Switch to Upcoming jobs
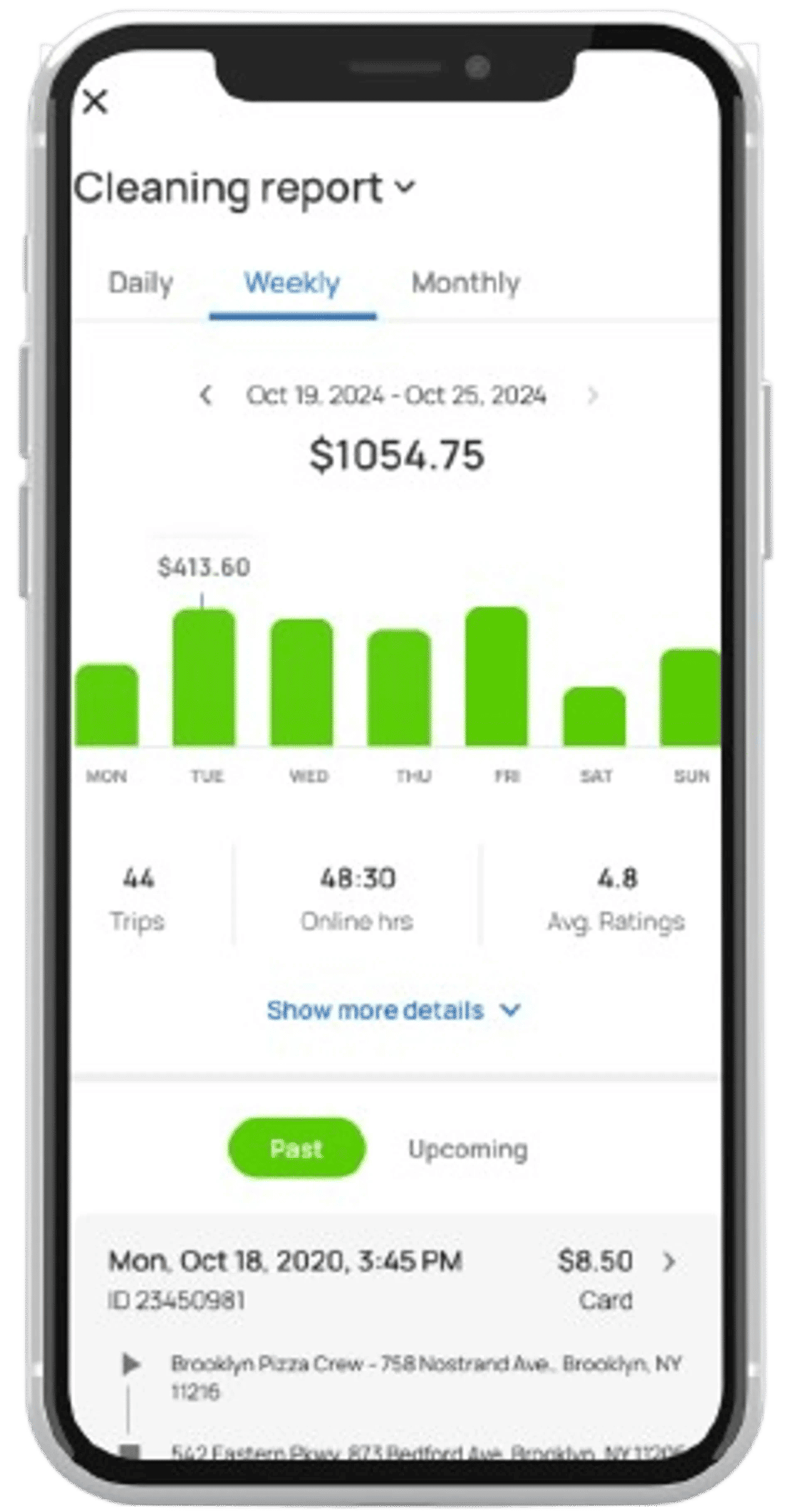 pos(468,1149)
